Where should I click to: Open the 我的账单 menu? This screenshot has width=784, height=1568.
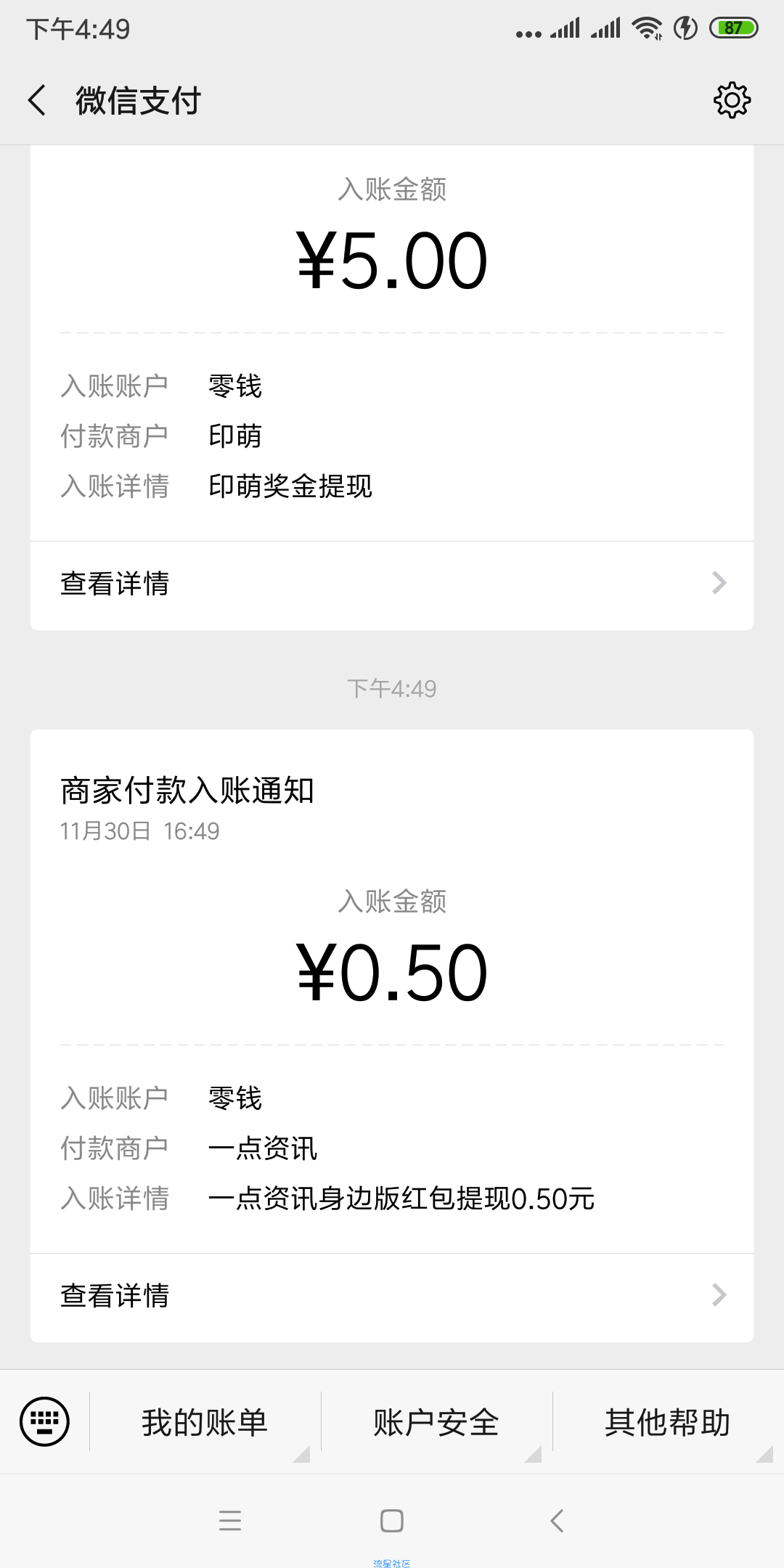coord(205,1422)
